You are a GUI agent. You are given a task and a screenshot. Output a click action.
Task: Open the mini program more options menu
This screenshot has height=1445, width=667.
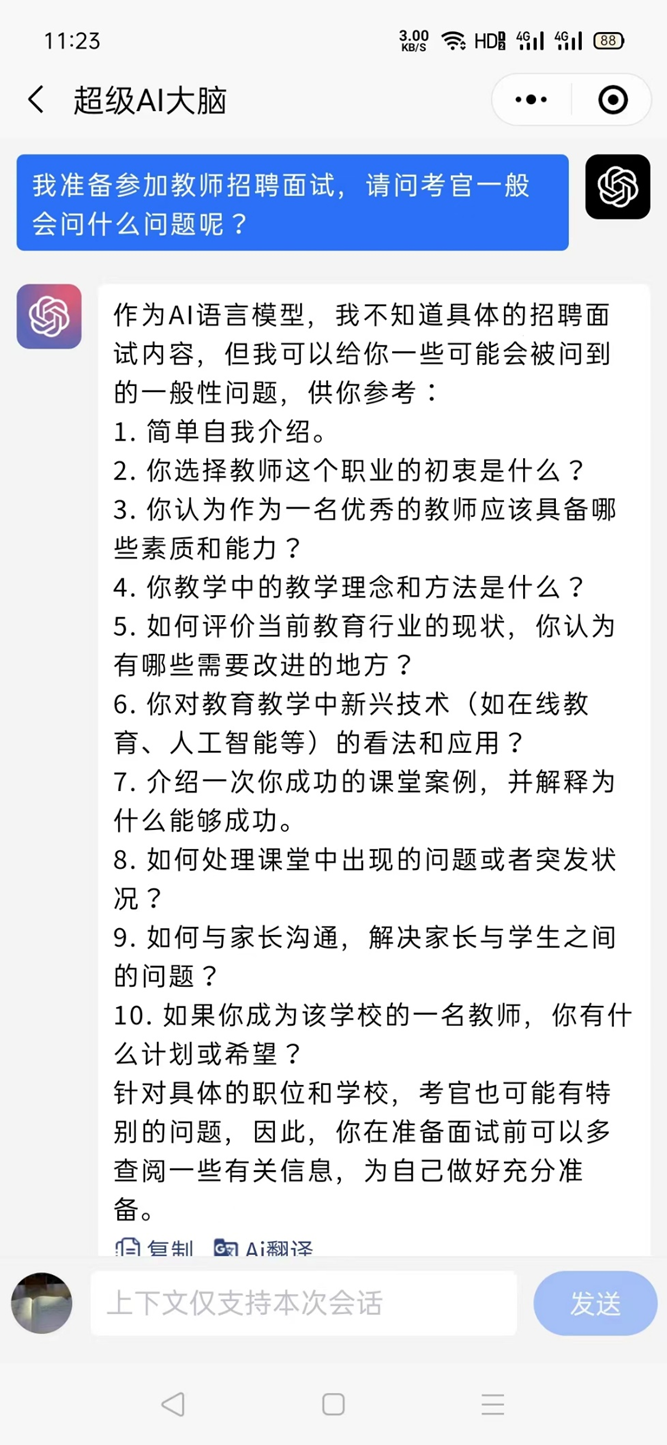tap(531, 100)
